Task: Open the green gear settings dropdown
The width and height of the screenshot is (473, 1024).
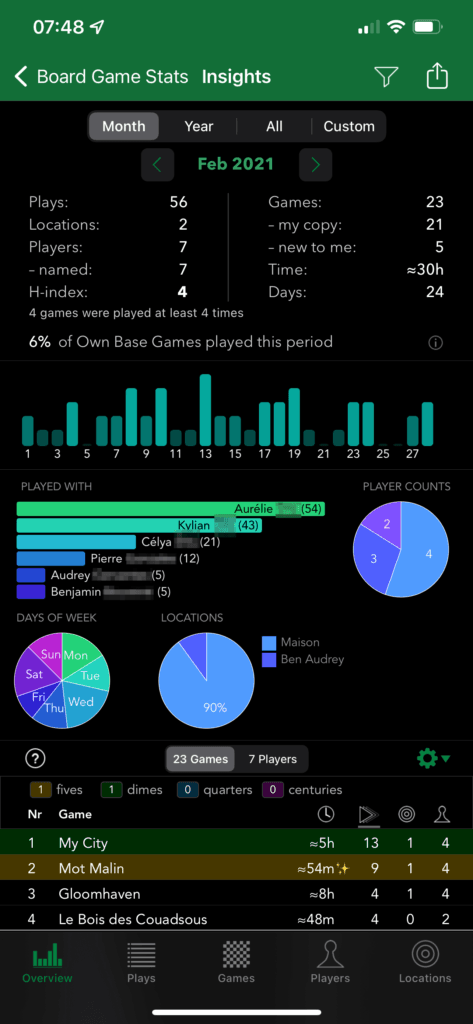Action: click(433, 758)
